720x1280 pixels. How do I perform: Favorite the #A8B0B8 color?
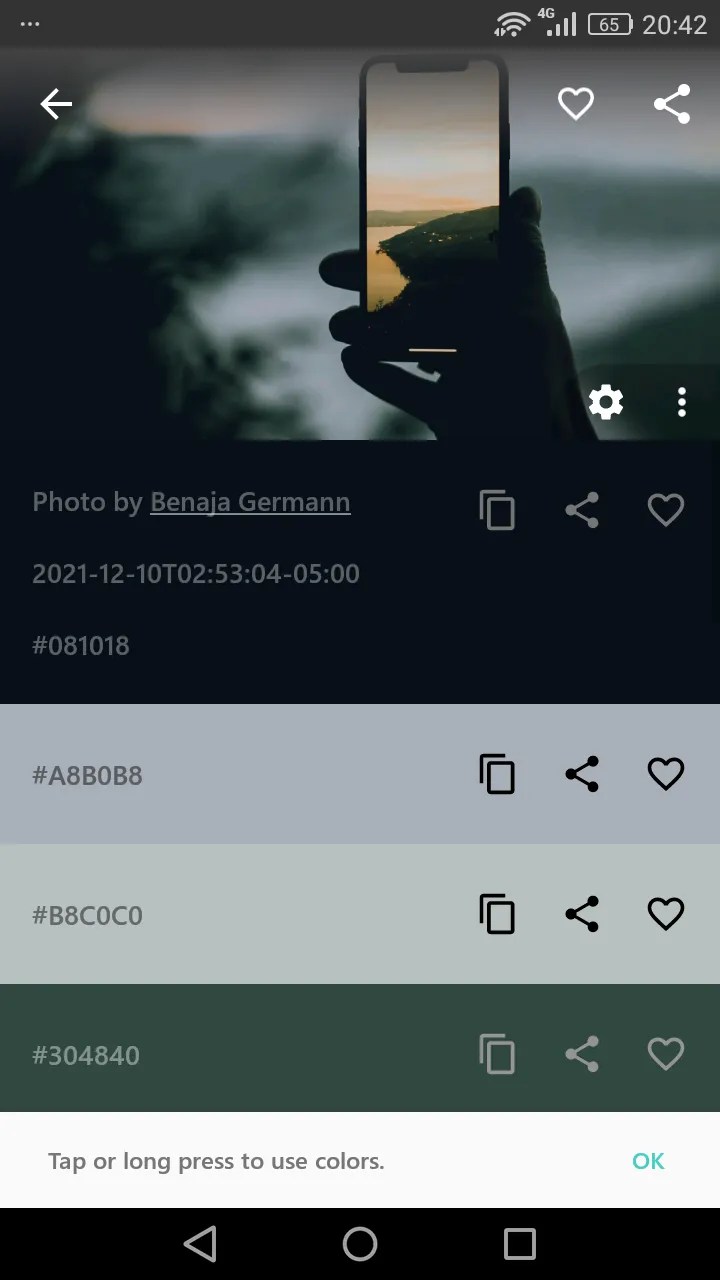coord(665,773)
